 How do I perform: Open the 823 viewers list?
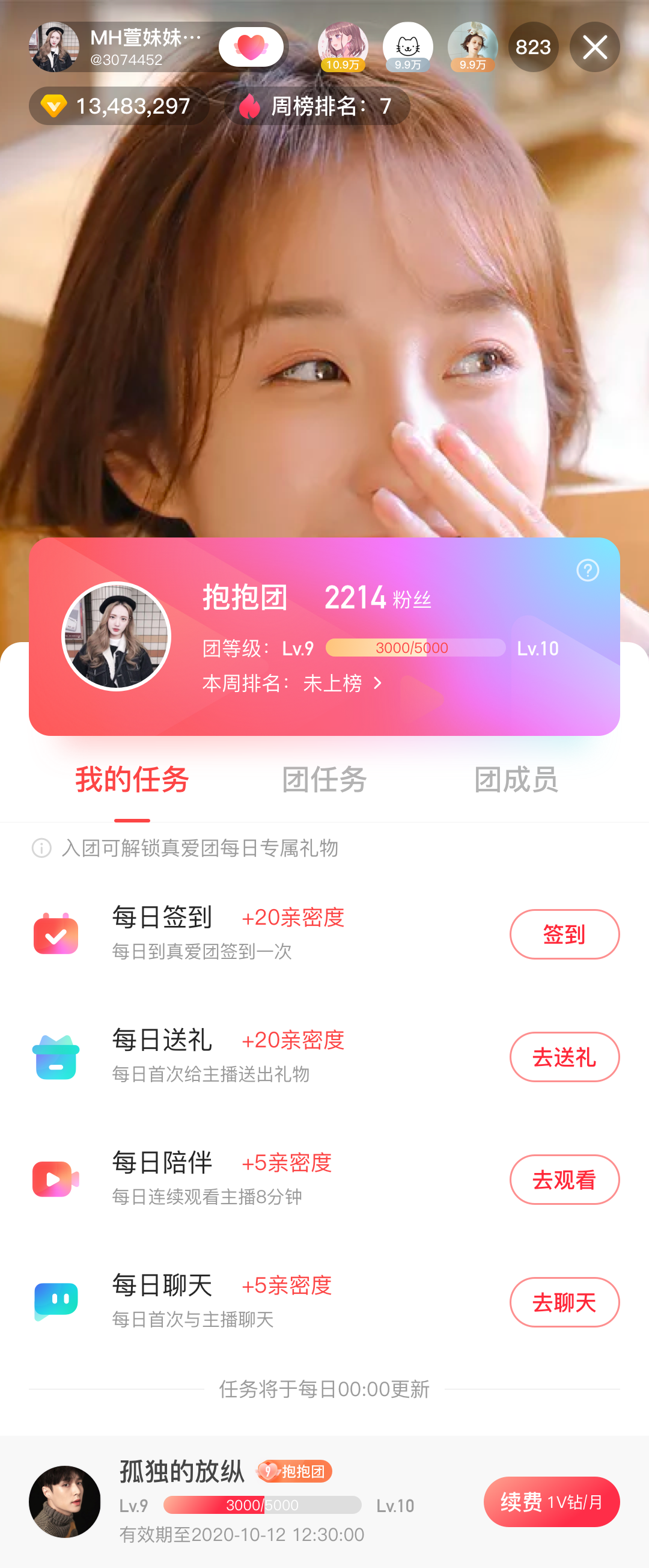tap(533, 47)
